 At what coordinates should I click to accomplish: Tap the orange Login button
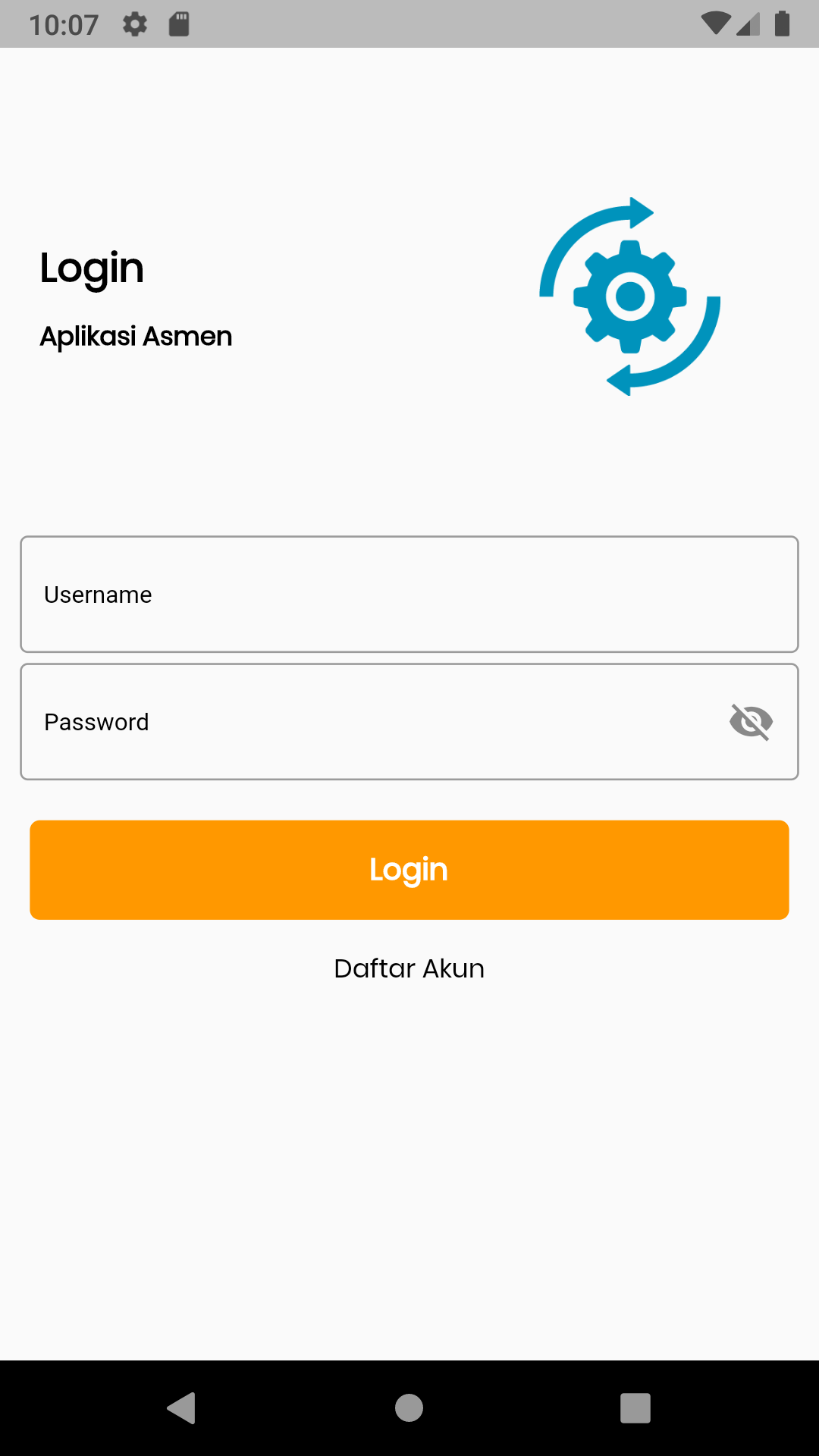[409, 870]
